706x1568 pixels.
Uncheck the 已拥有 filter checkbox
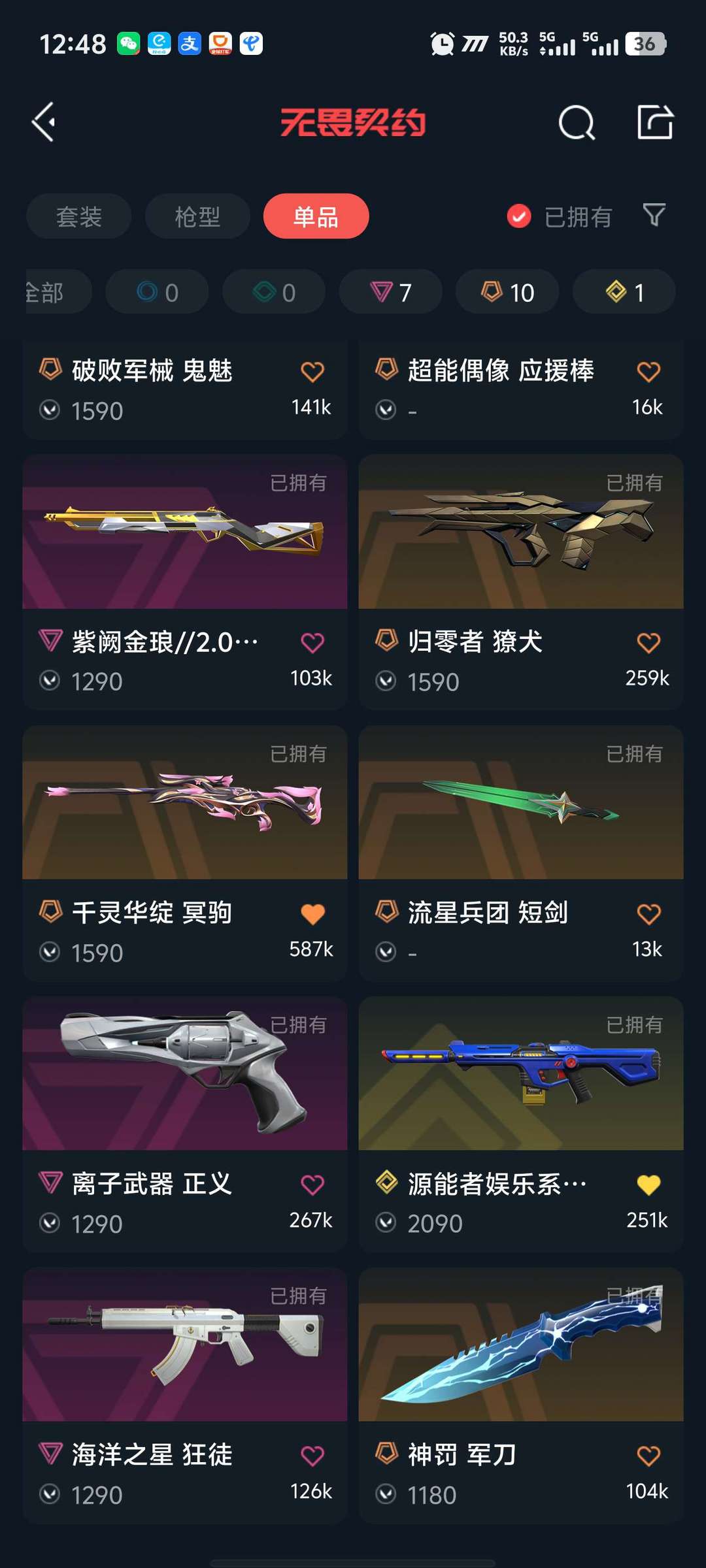click(x=519, y=216)
